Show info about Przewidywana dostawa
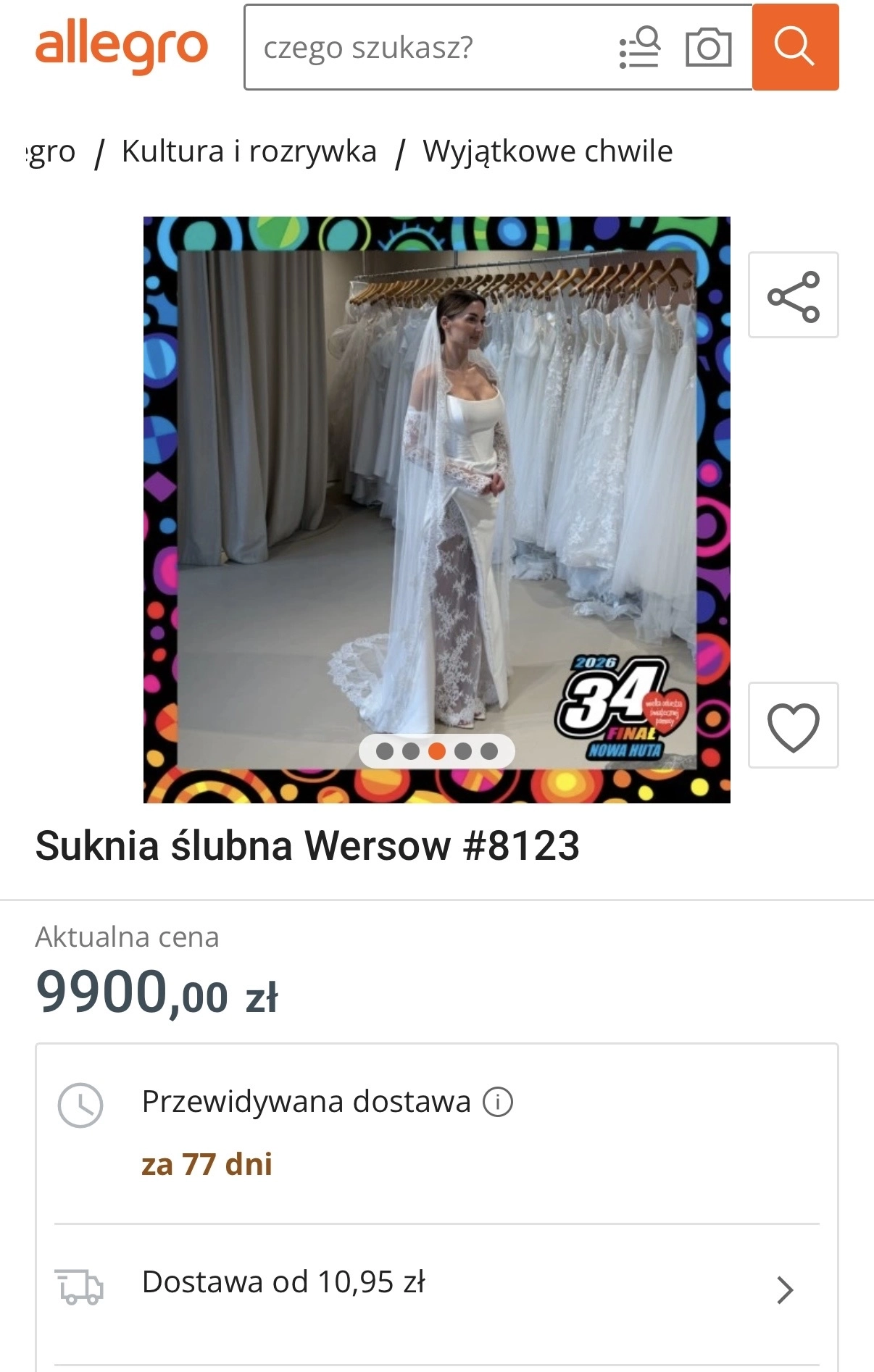Screen dimensions: 874x1372 point(498,1102)
